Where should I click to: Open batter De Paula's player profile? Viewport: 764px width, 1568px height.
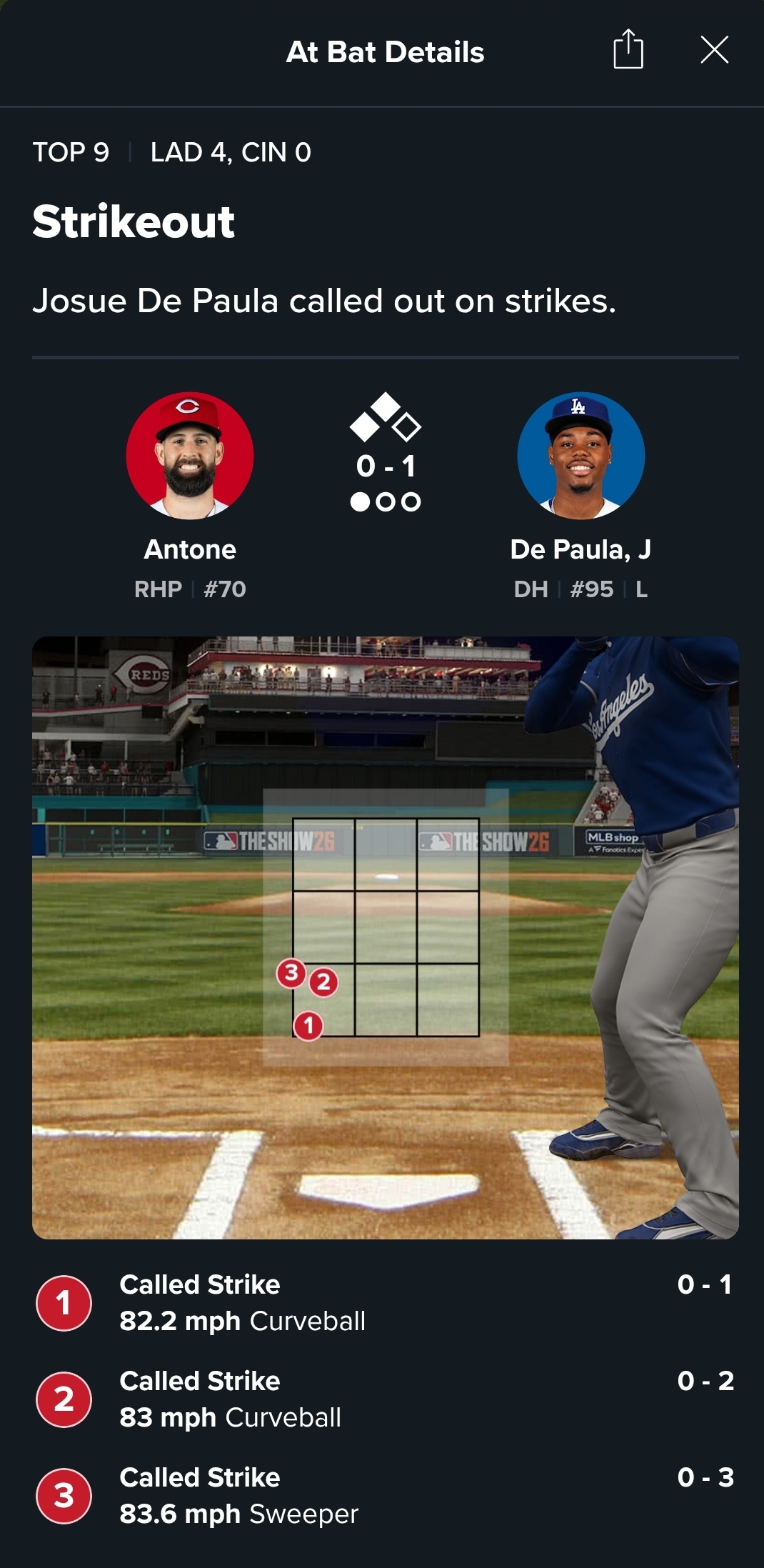(x=580, y=455)
